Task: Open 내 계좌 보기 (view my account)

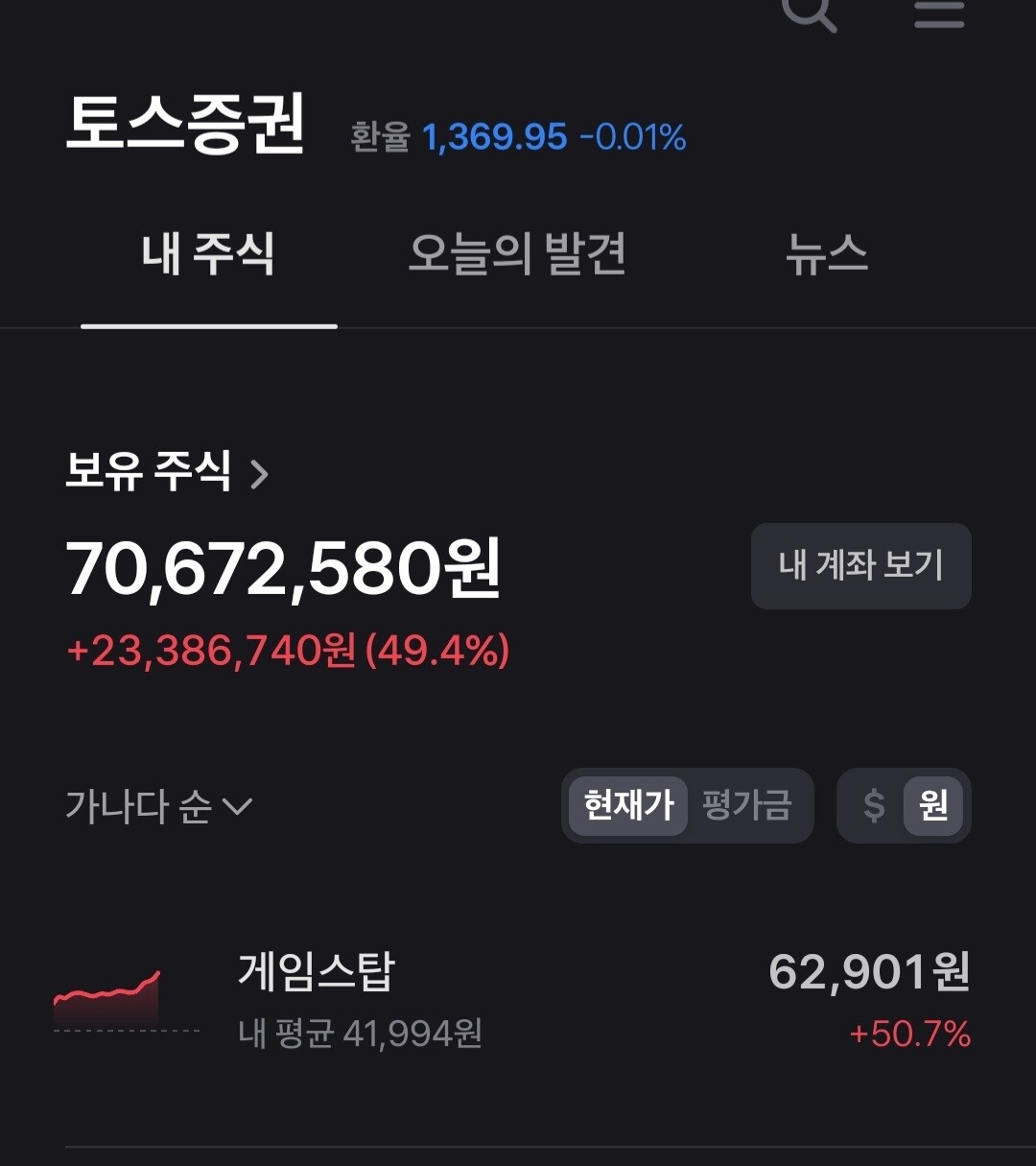Action: 860,566
